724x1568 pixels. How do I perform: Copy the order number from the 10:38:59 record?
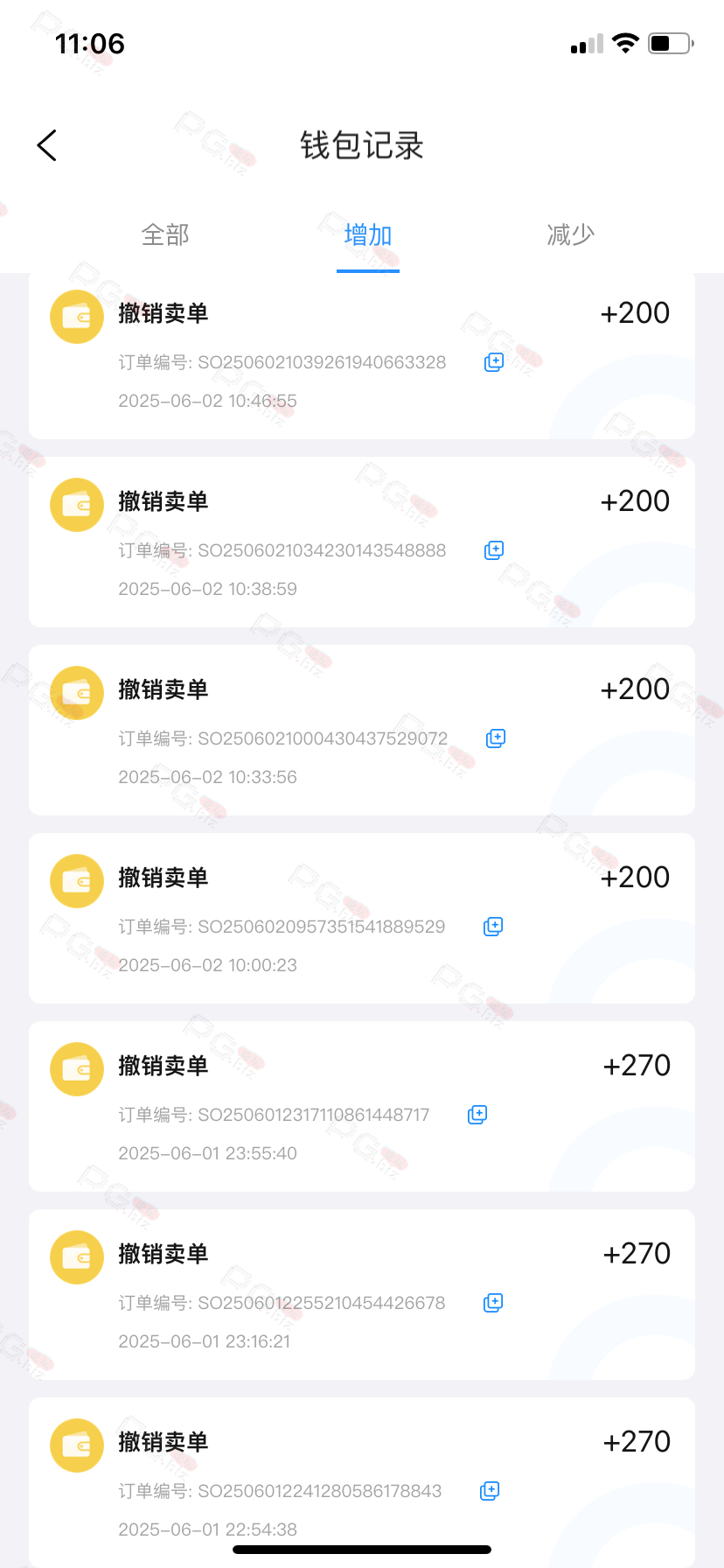point(494,550)
